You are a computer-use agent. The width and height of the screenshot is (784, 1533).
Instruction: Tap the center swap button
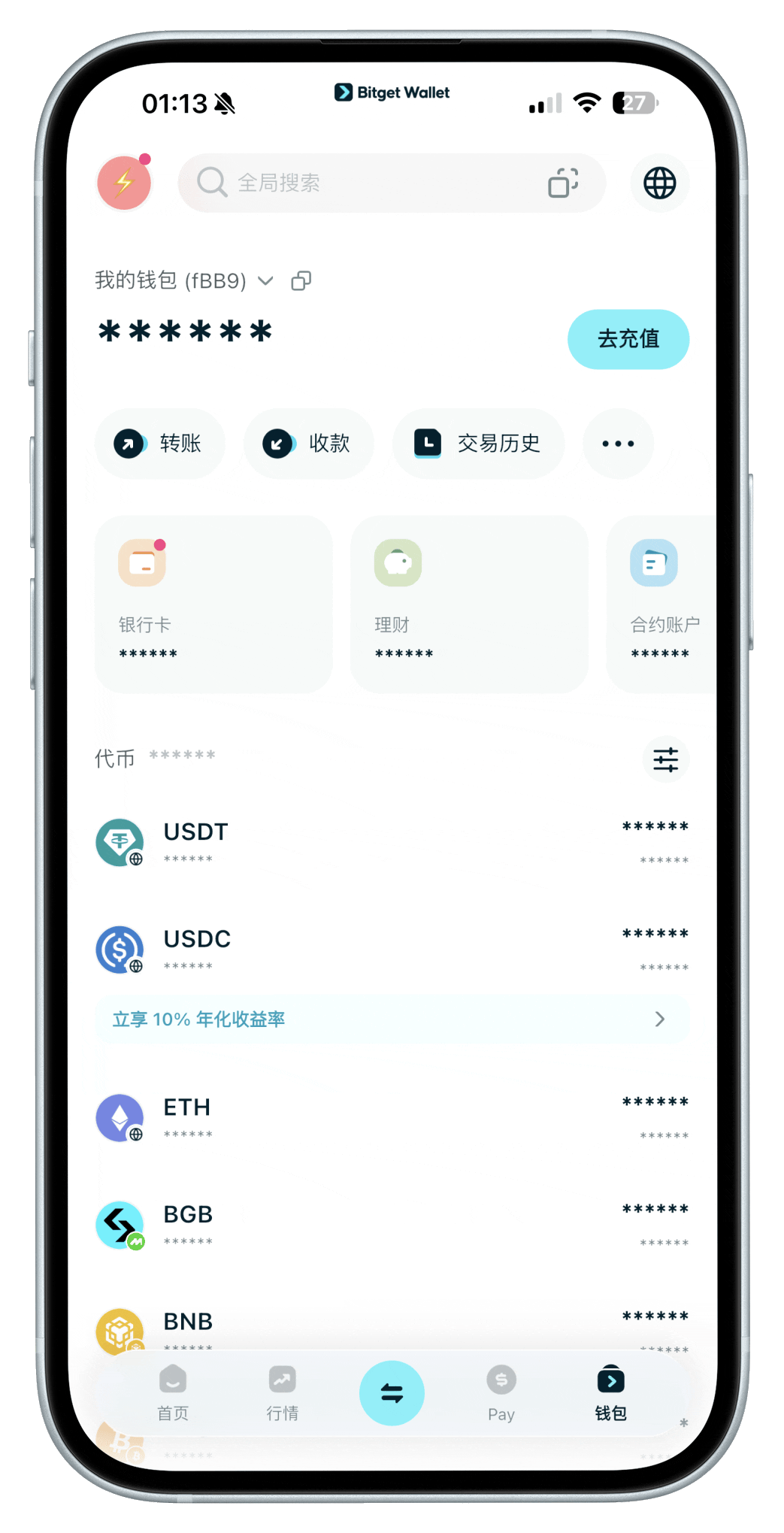(x=392, y=1393)
